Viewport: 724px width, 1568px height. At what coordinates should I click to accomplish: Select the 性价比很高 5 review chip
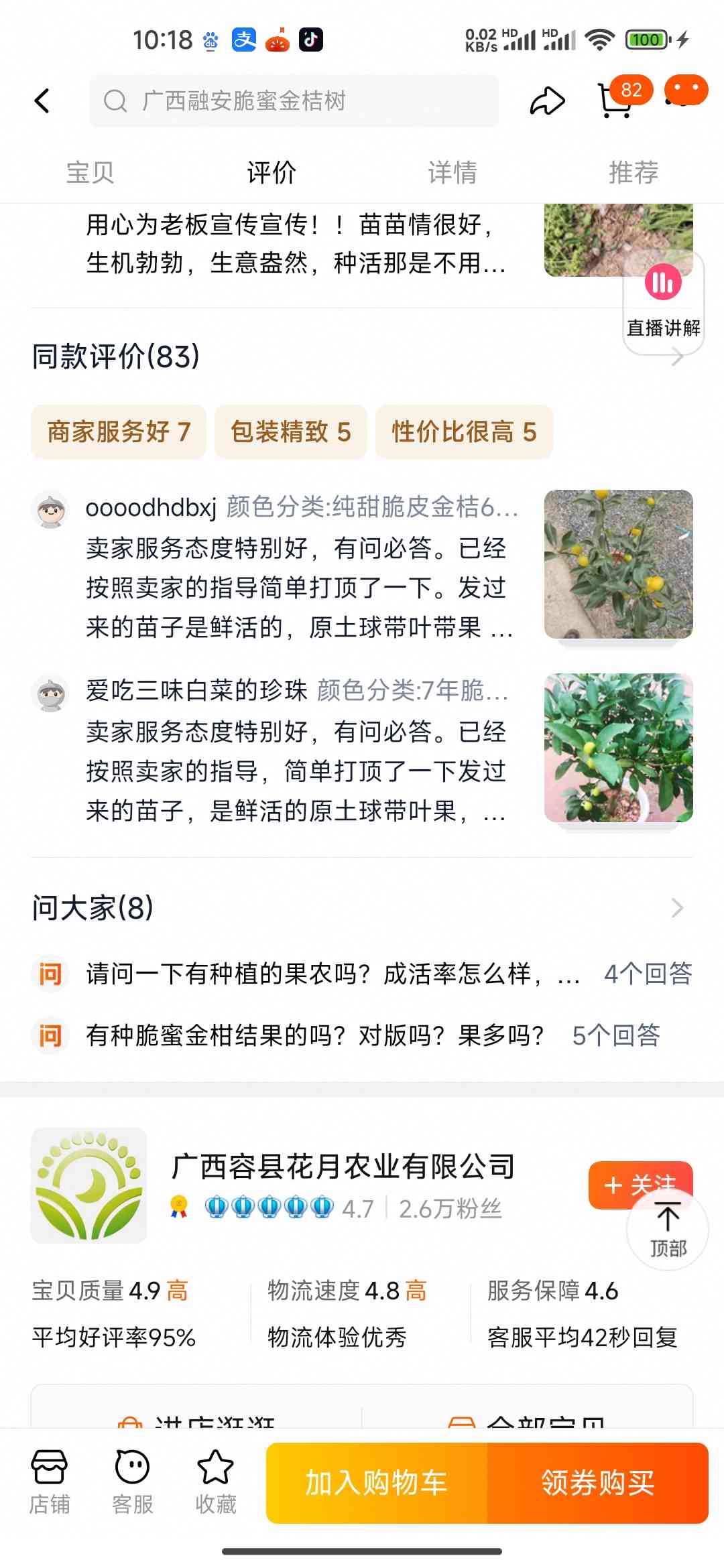[x=464, y=432]
